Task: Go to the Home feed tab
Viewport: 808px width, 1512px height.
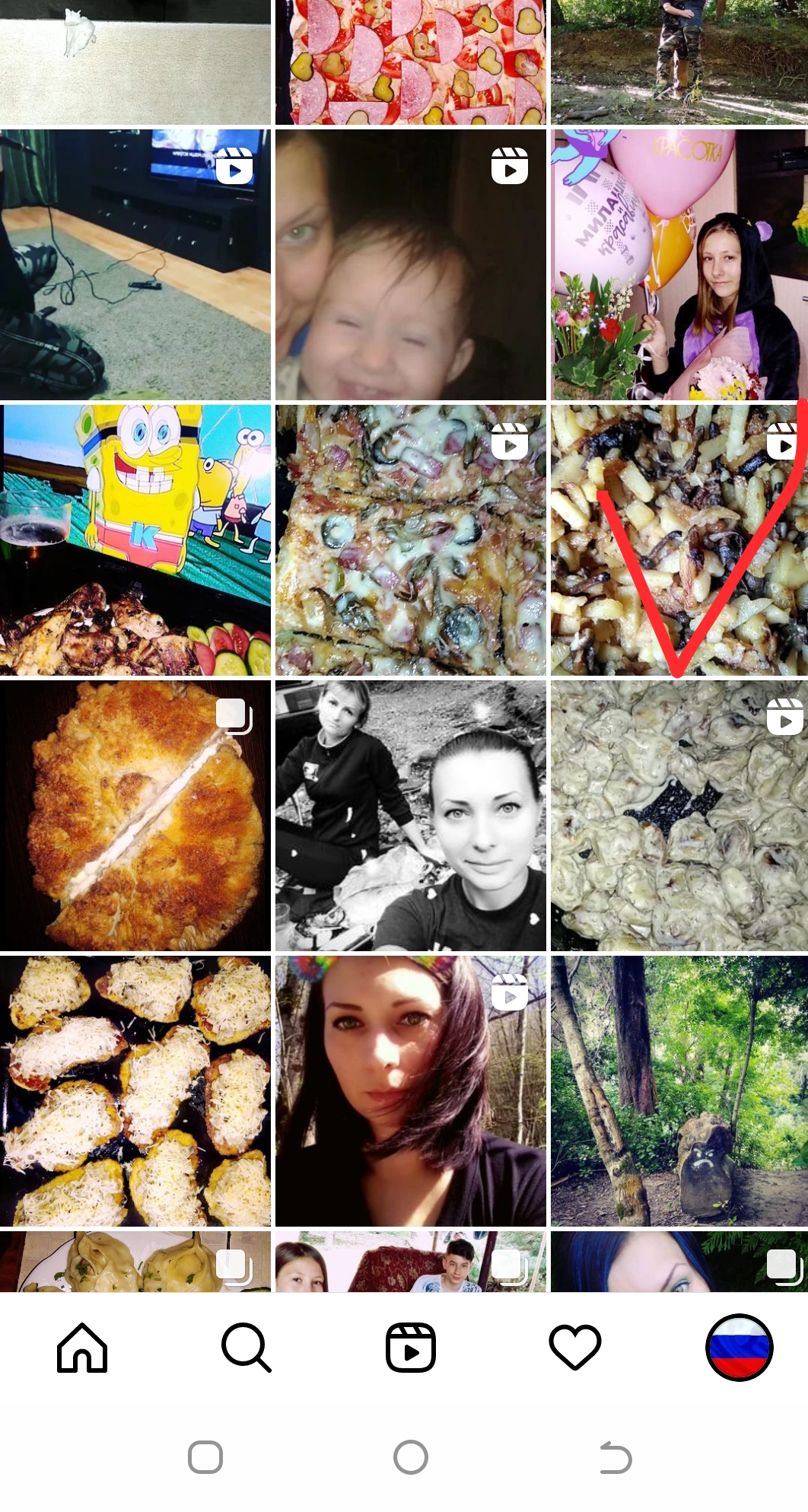Action: [82, 1348]
